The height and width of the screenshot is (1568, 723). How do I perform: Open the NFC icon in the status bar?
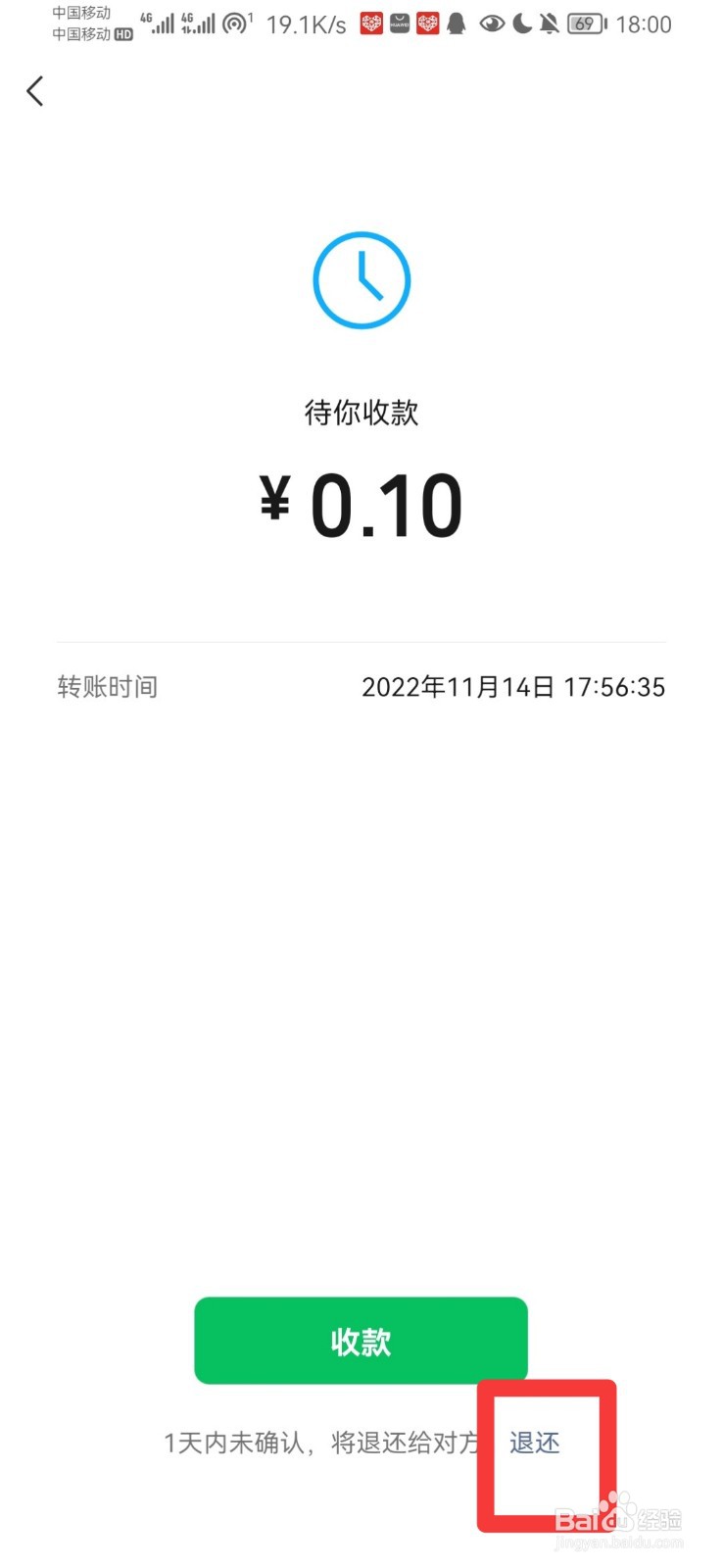tap(235, 23)
